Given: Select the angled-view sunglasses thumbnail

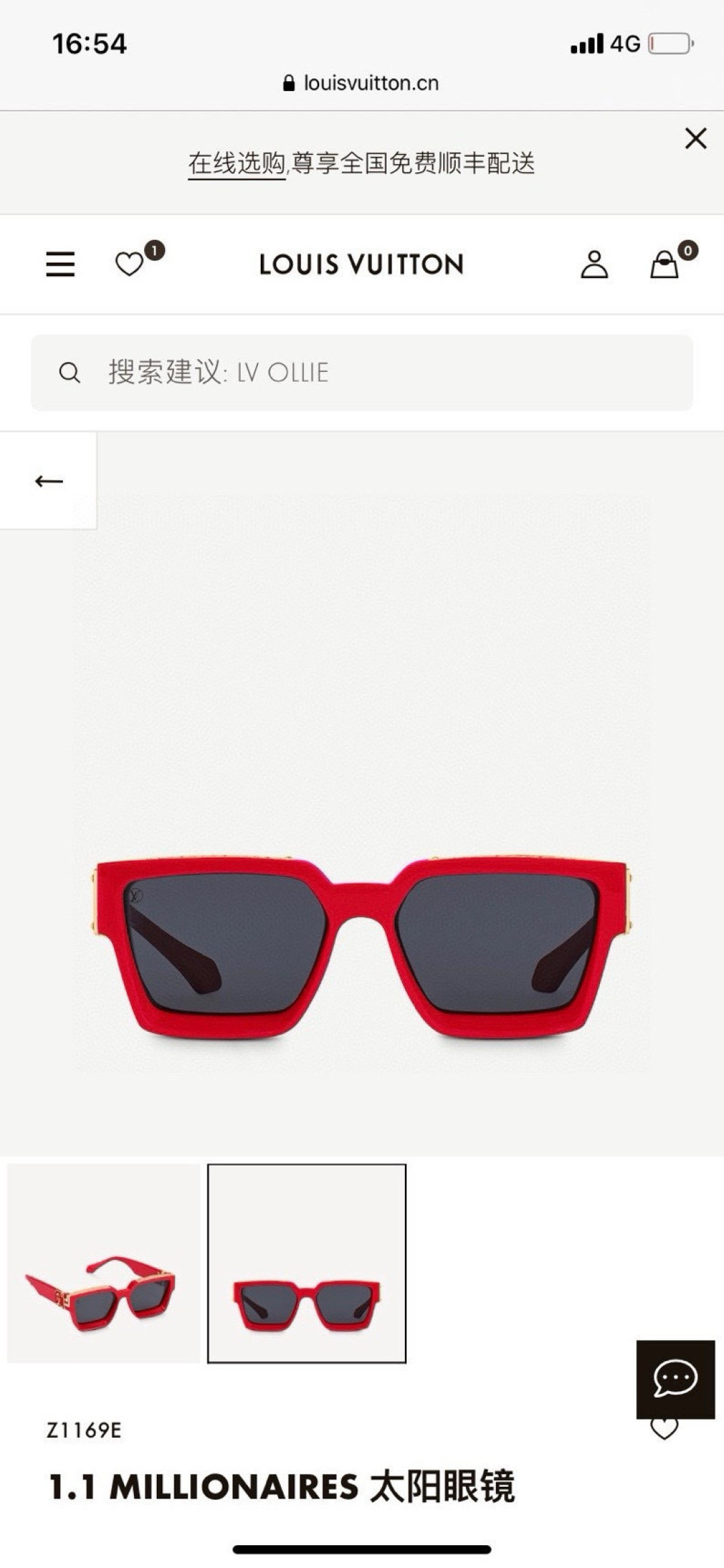Looking at the screenshot, I should point(103,1263).
